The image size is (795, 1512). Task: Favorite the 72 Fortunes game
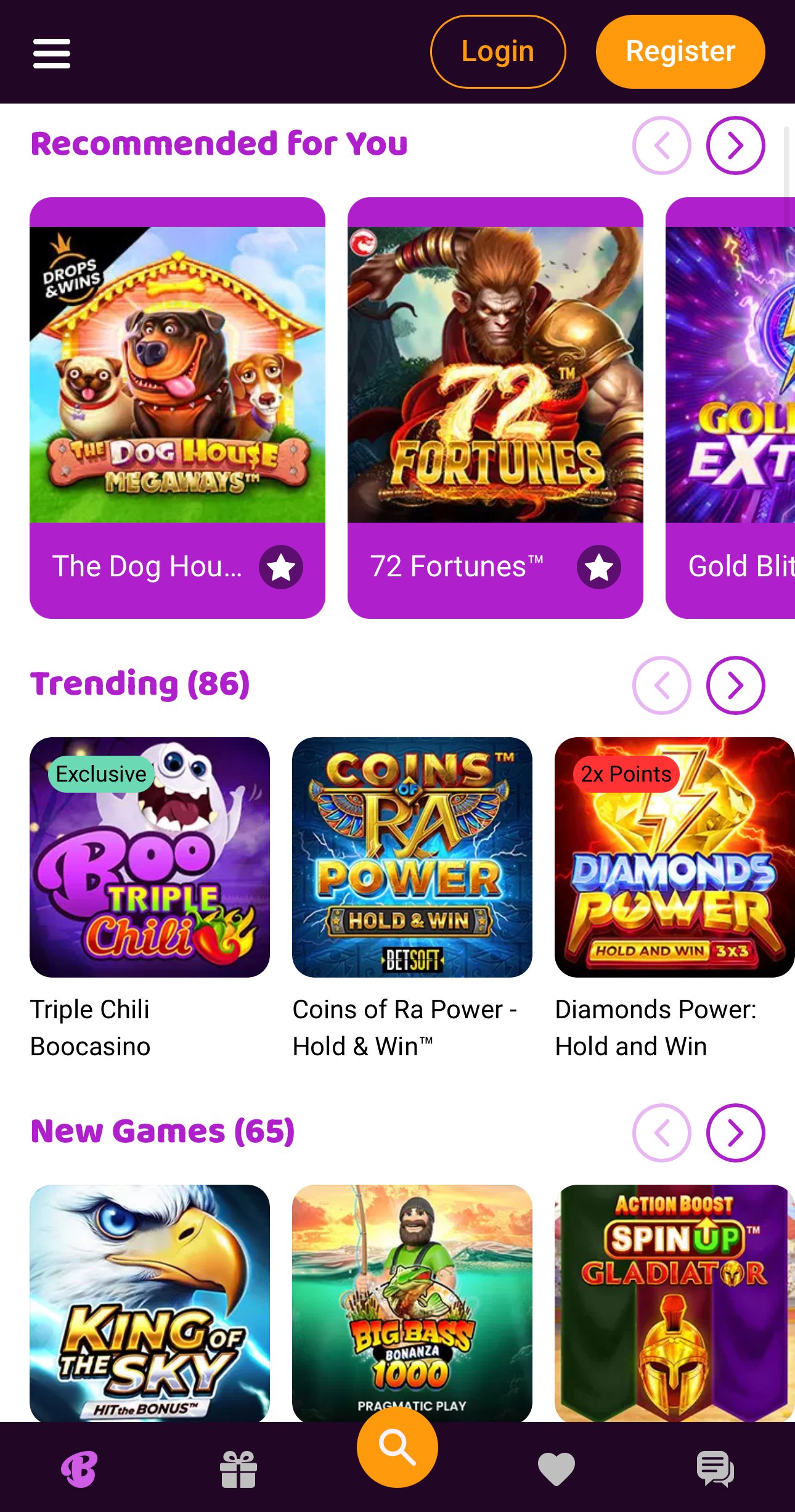point(598,567)
